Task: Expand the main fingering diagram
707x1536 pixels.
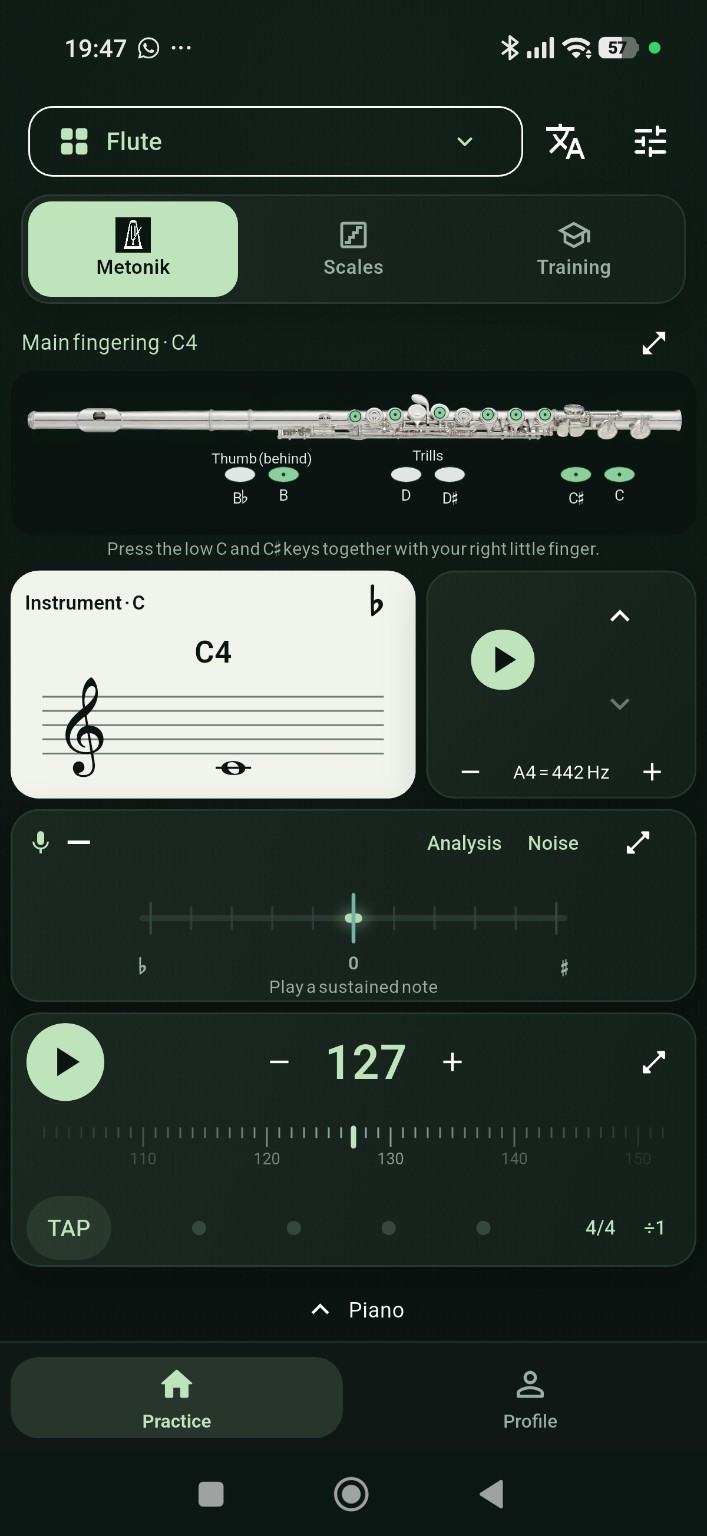Action: pos(653,343)
